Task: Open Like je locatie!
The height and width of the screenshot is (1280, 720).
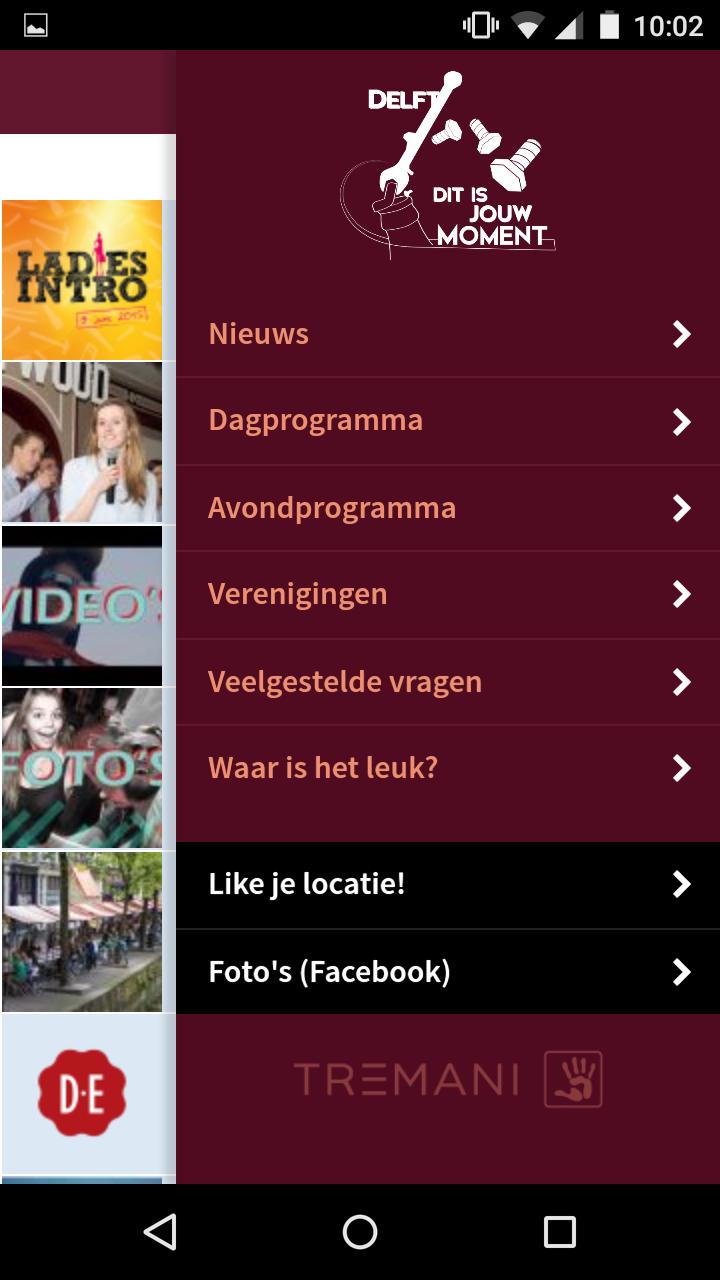Action: [447, 885]
